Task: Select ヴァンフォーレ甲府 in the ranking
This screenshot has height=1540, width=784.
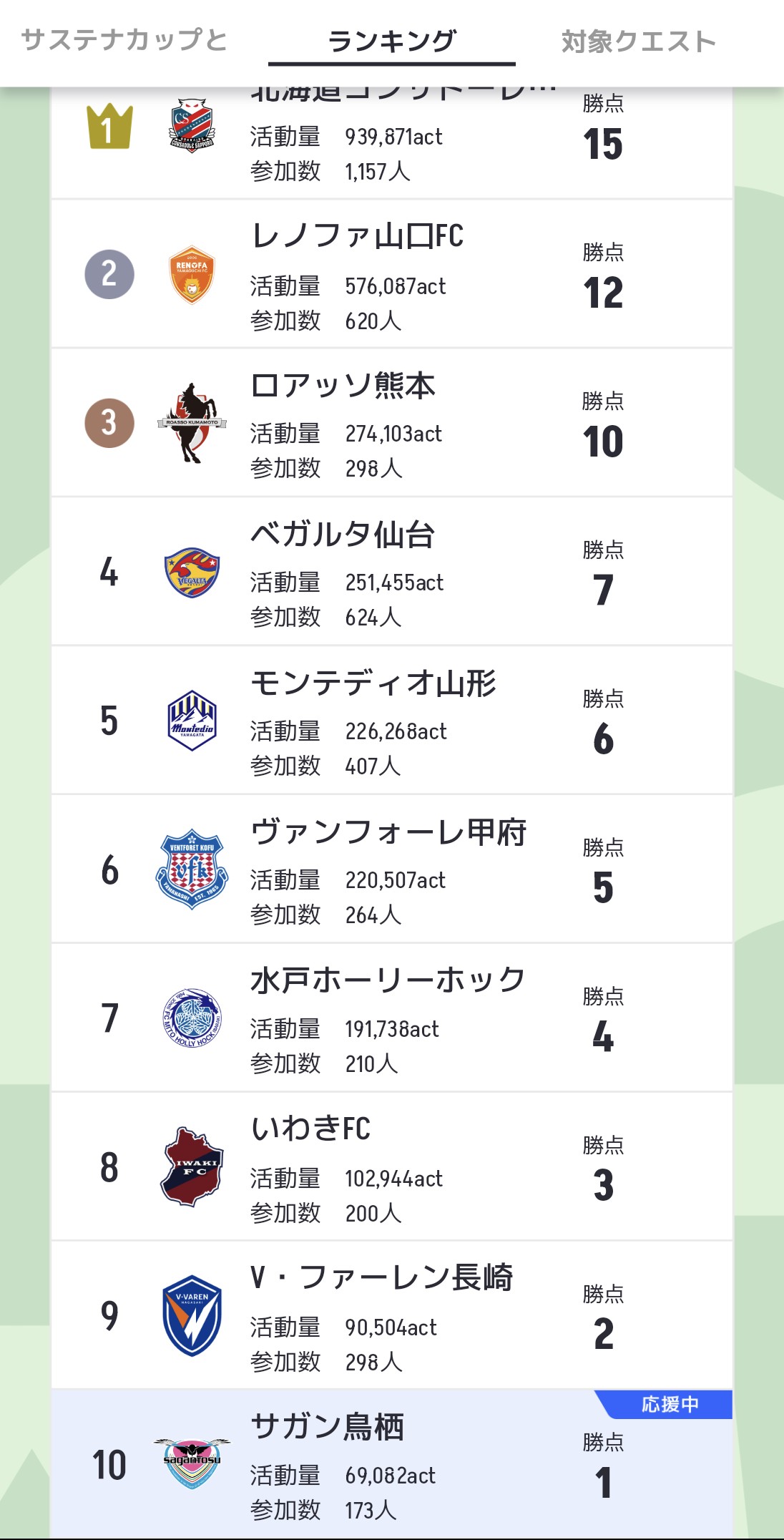Action: [392, 869]
